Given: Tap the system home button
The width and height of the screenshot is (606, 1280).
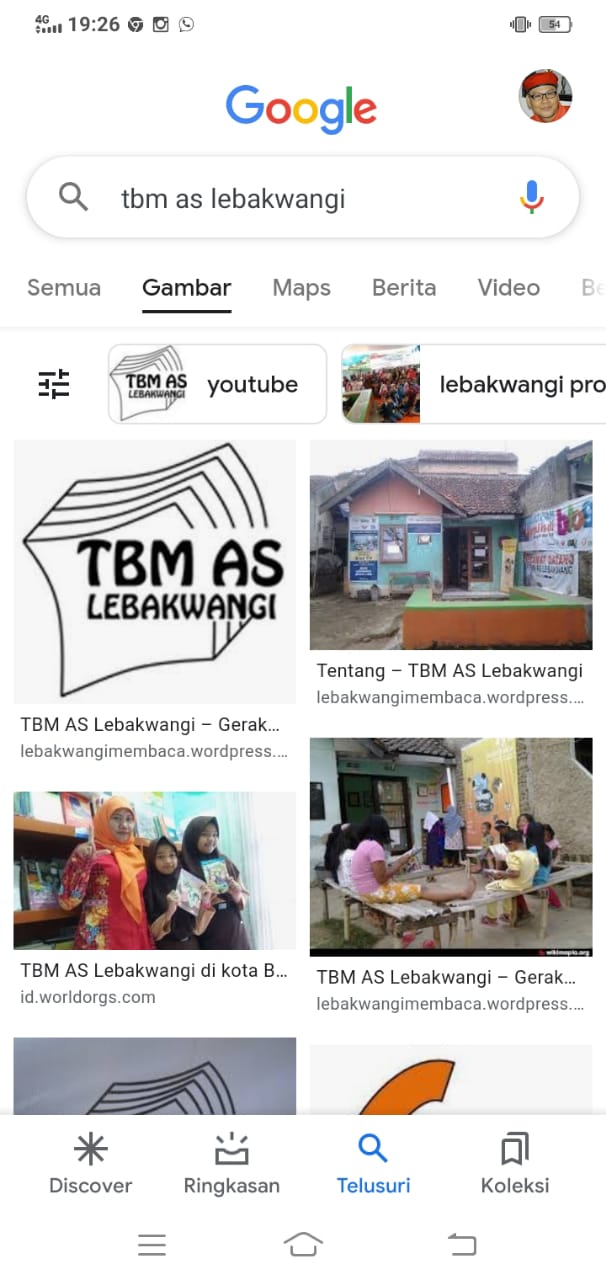Looking at the screenshot, I should coord(303,1244).
